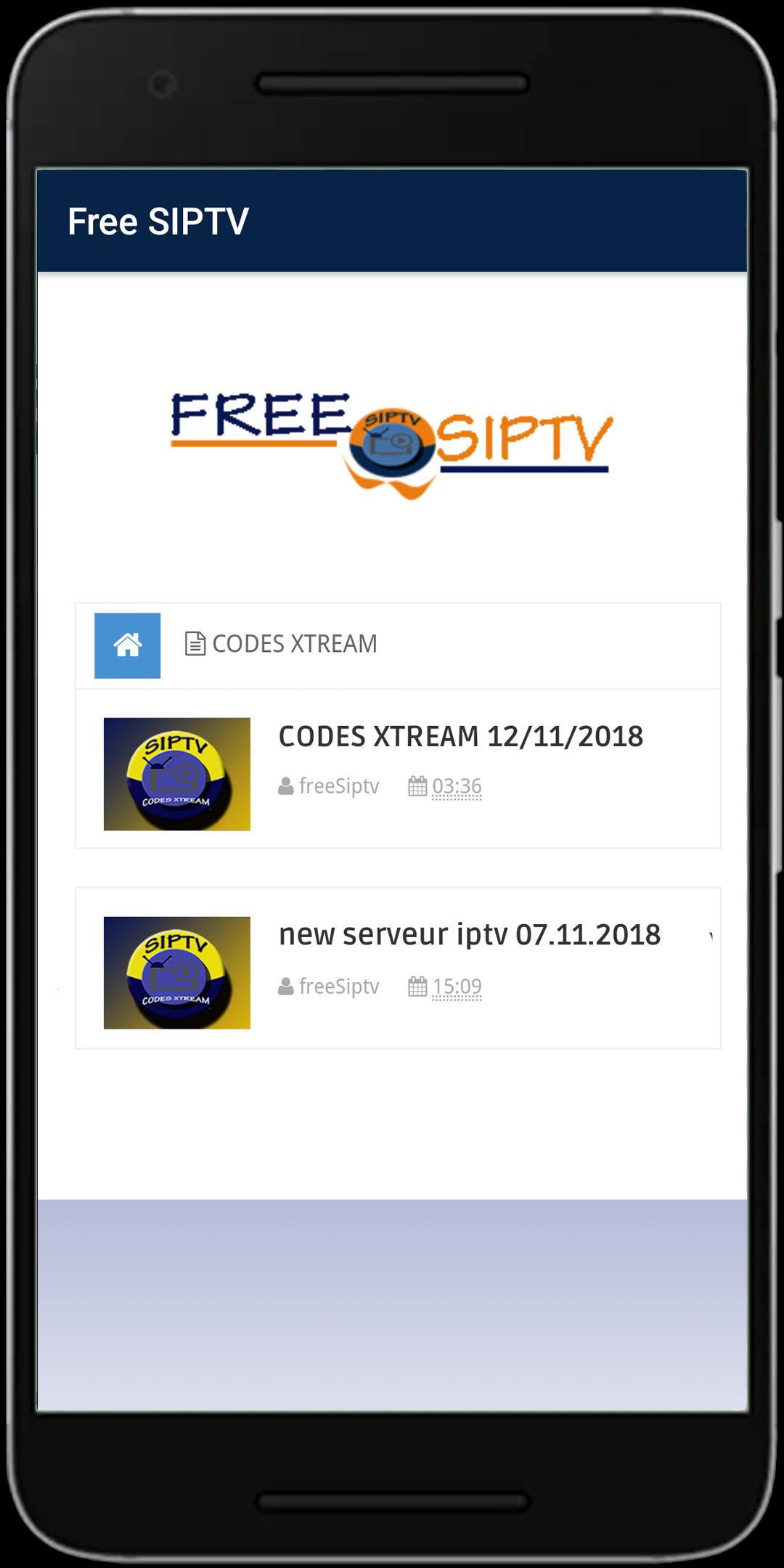Viewport: 784px width, 1568px height.
Task: Click the calendar icon next to 03:36
Action: pyautogui.click(x=417, y=785)
